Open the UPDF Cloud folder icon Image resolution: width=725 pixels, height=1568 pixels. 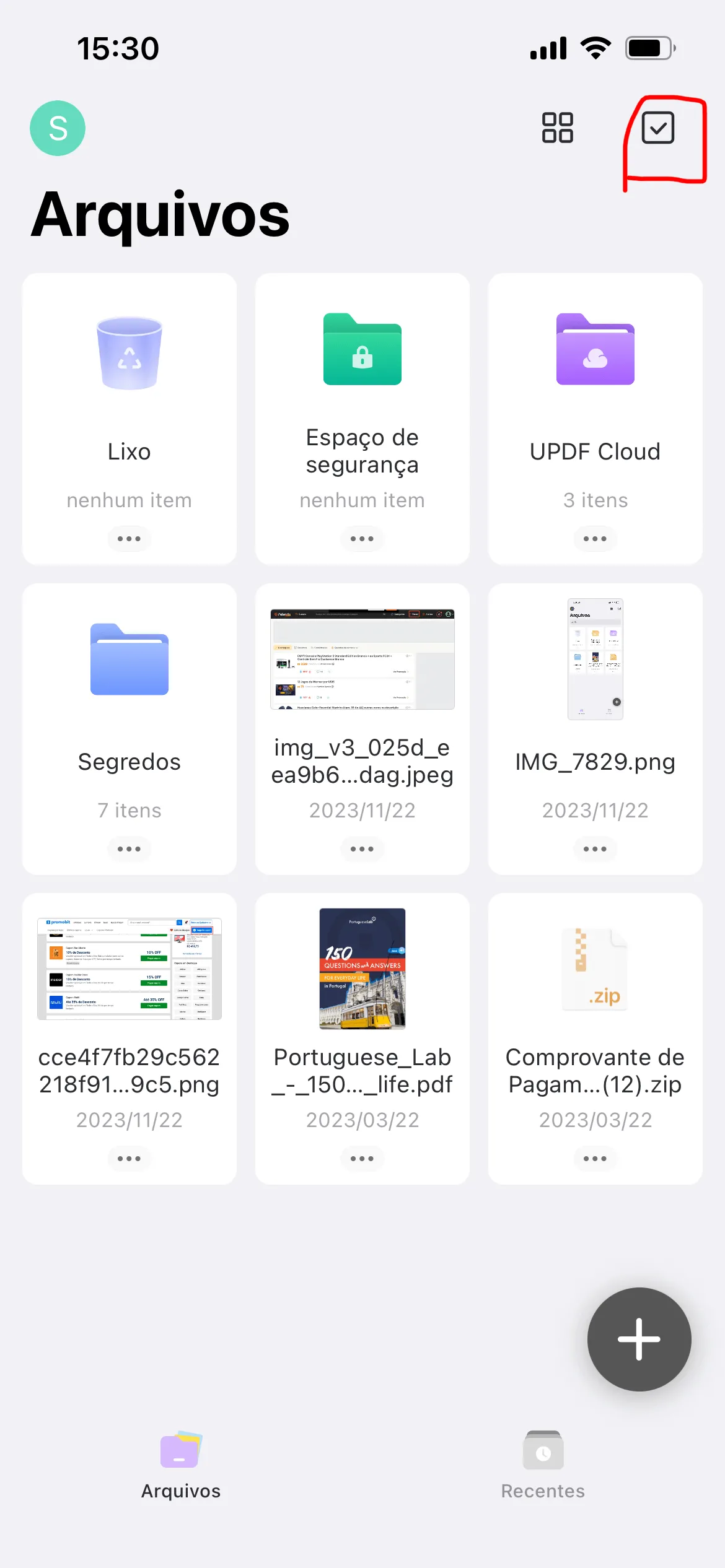point(595,350)
